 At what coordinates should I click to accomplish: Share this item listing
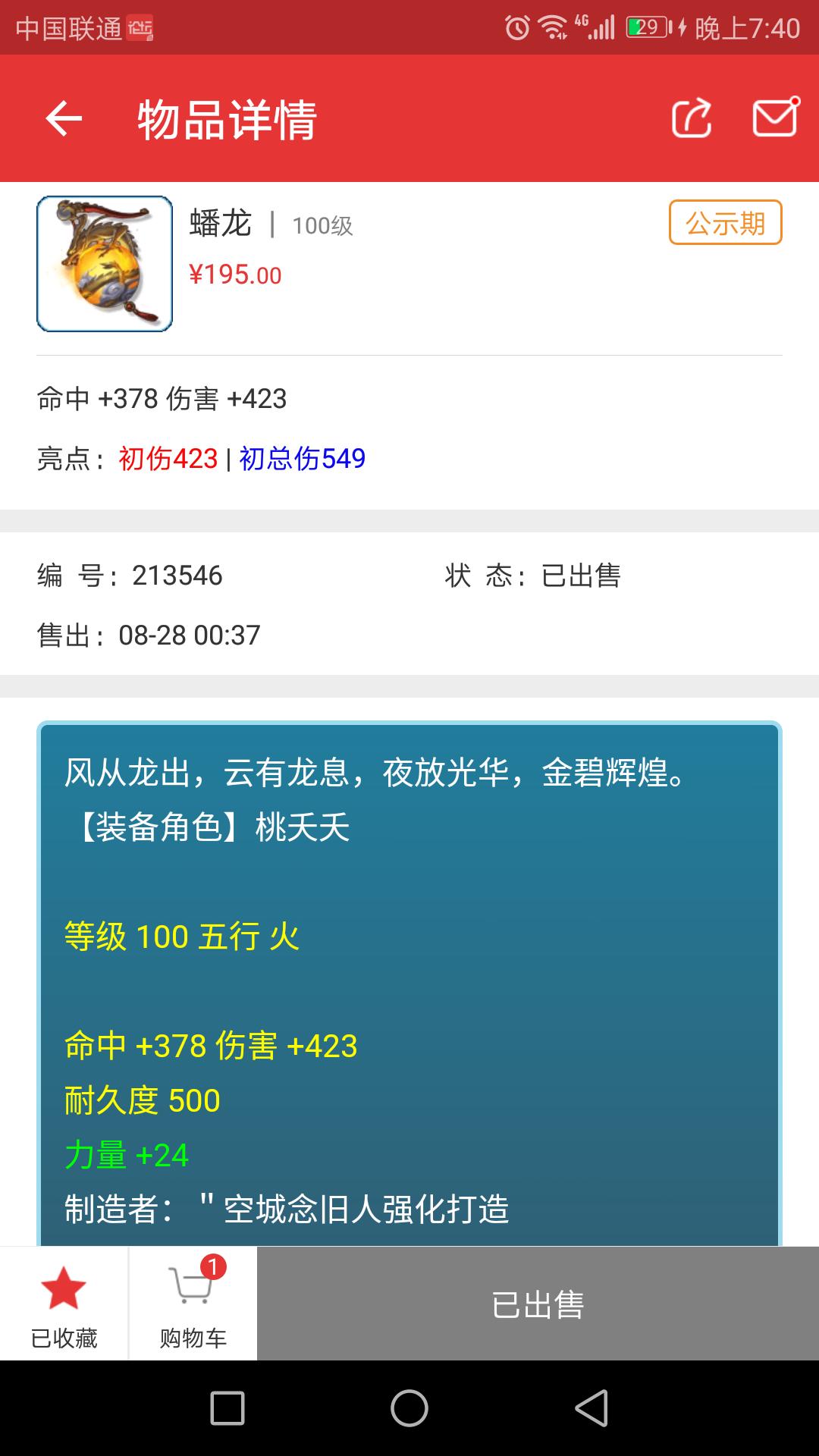(x=692, y=118)
